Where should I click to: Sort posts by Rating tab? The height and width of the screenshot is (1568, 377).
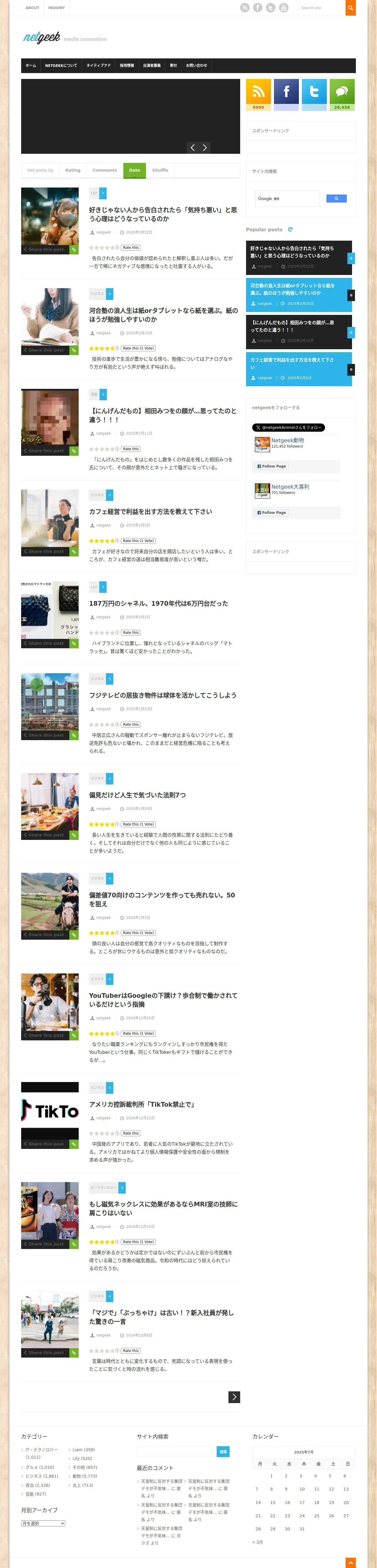click(73, 171)
